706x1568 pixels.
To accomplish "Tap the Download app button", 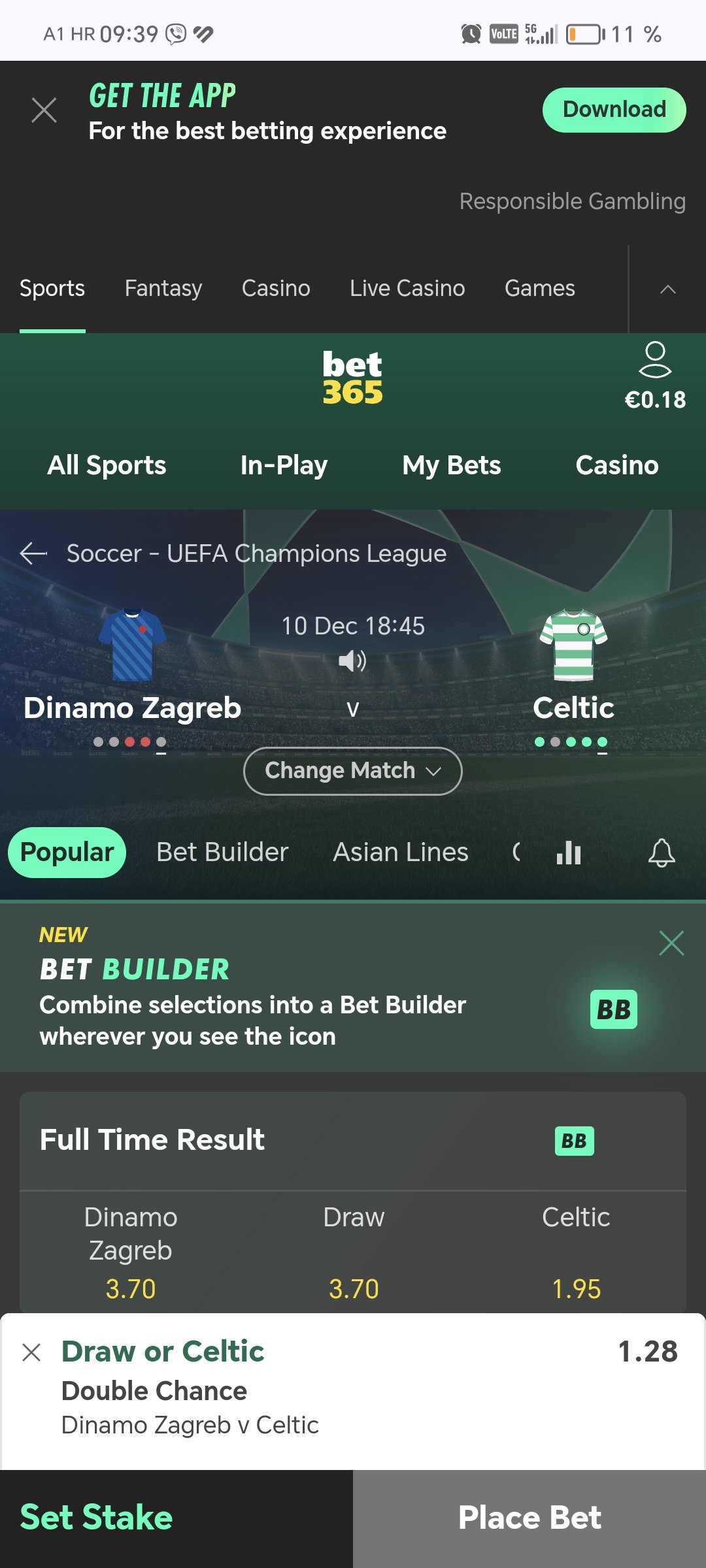I will tap(614, 110).
